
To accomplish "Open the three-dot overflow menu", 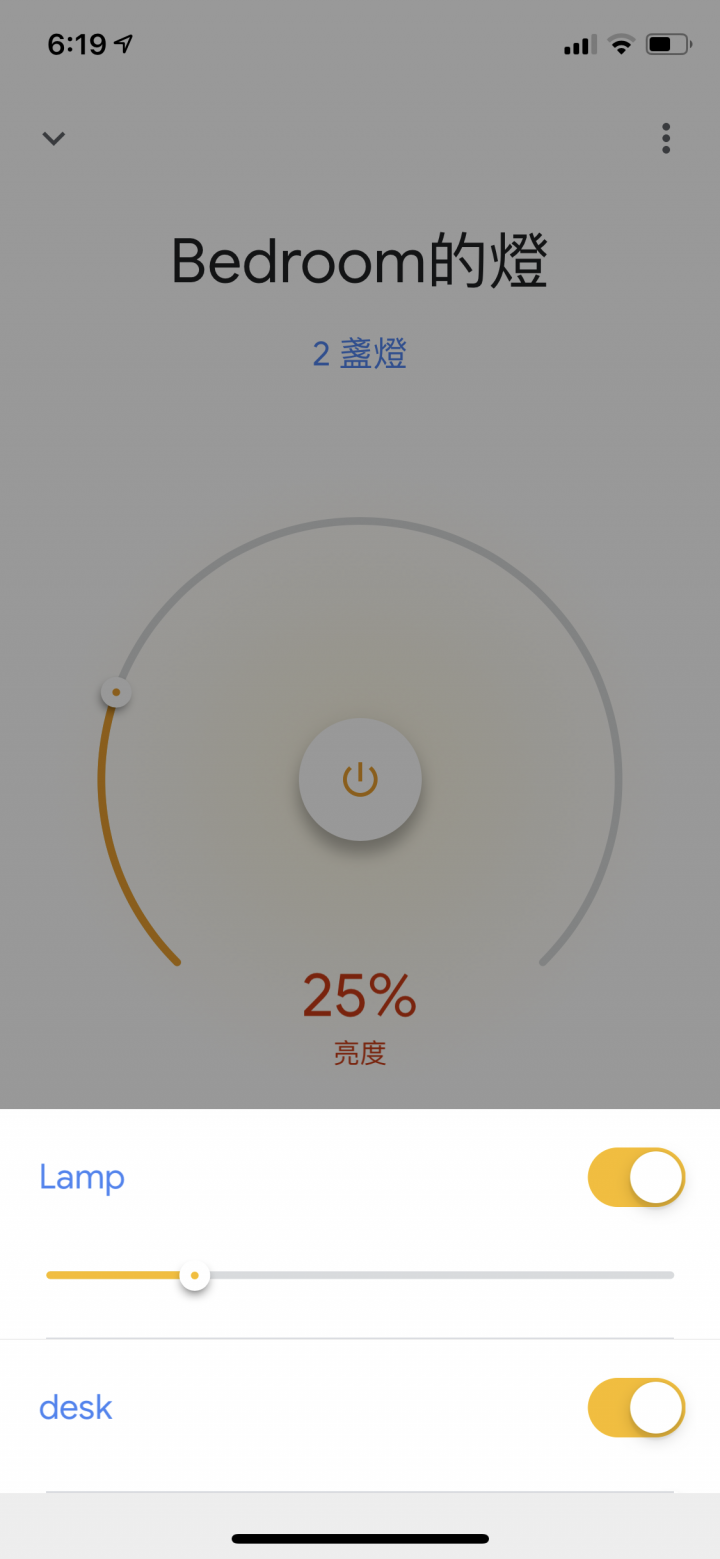I will (x=666, y=138).
